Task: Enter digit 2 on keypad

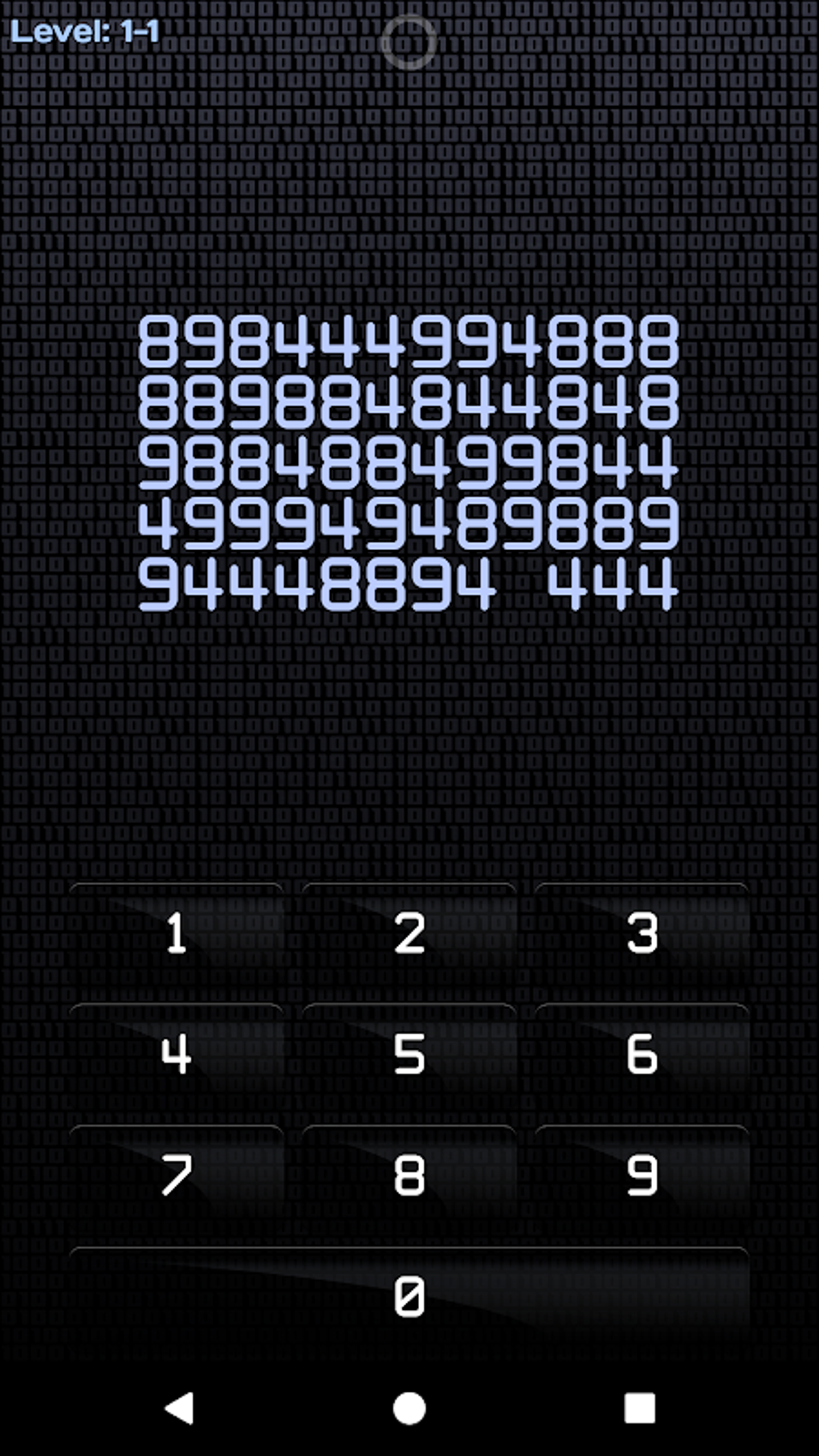Action: pos(409,935)
